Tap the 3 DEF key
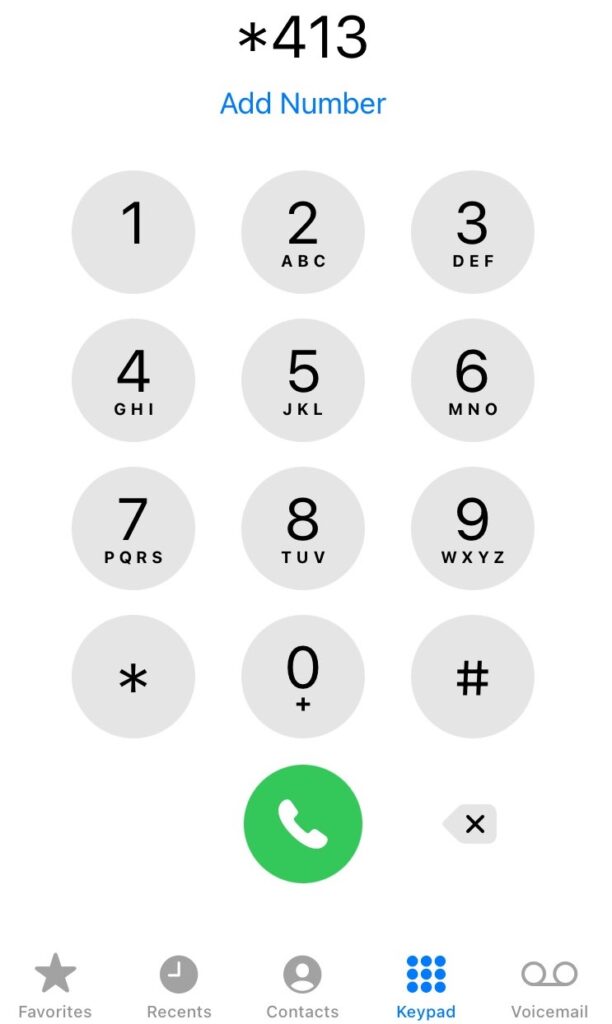This screenshot has width=612, height=1024. (x=472, y=232)
